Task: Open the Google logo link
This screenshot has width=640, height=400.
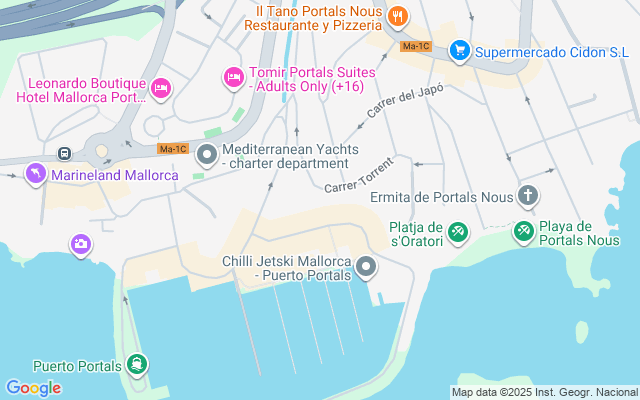Action: click(33, 388)
